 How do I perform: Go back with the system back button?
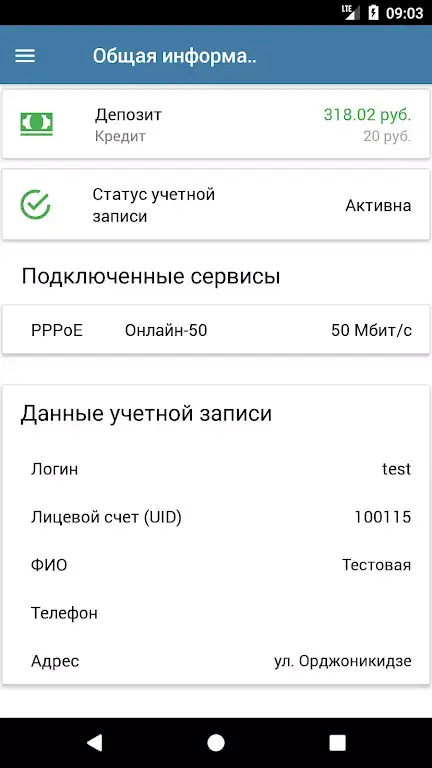click(94, 743)
